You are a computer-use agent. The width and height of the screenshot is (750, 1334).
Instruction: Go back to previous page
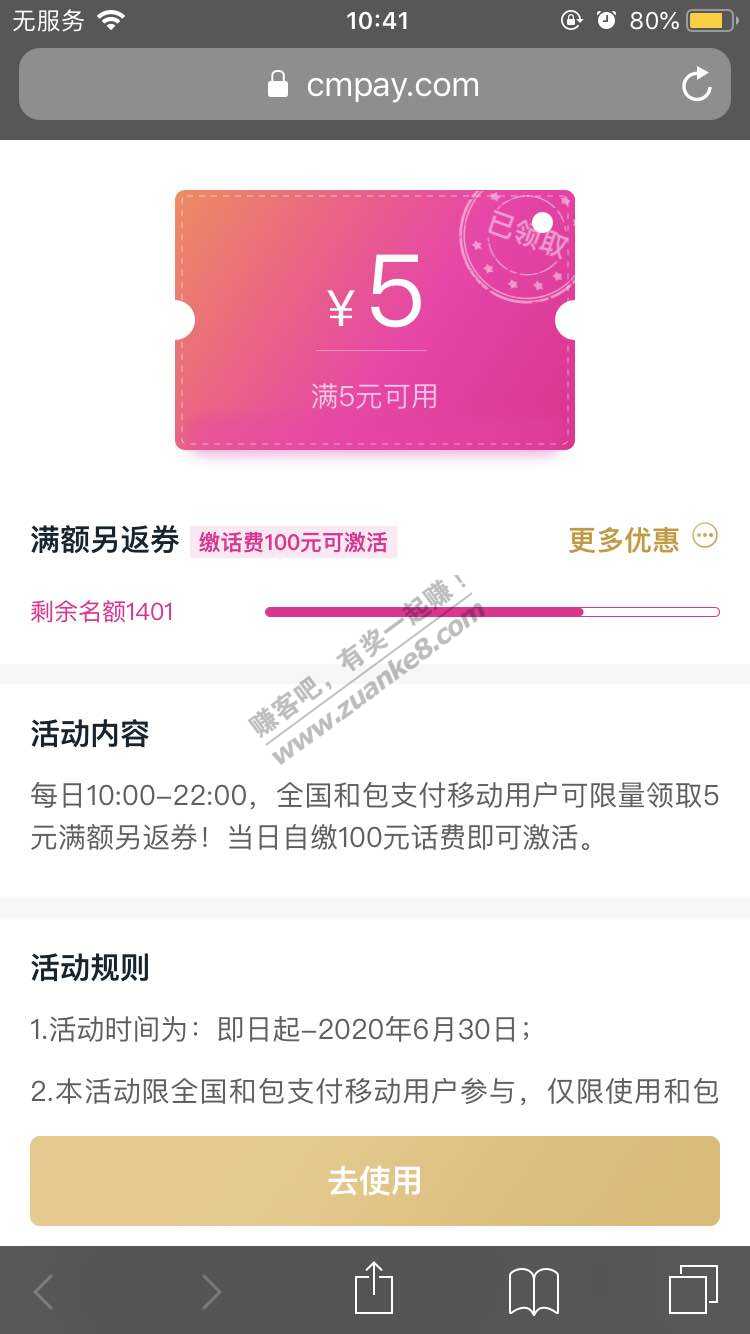tap(43, 1292)
